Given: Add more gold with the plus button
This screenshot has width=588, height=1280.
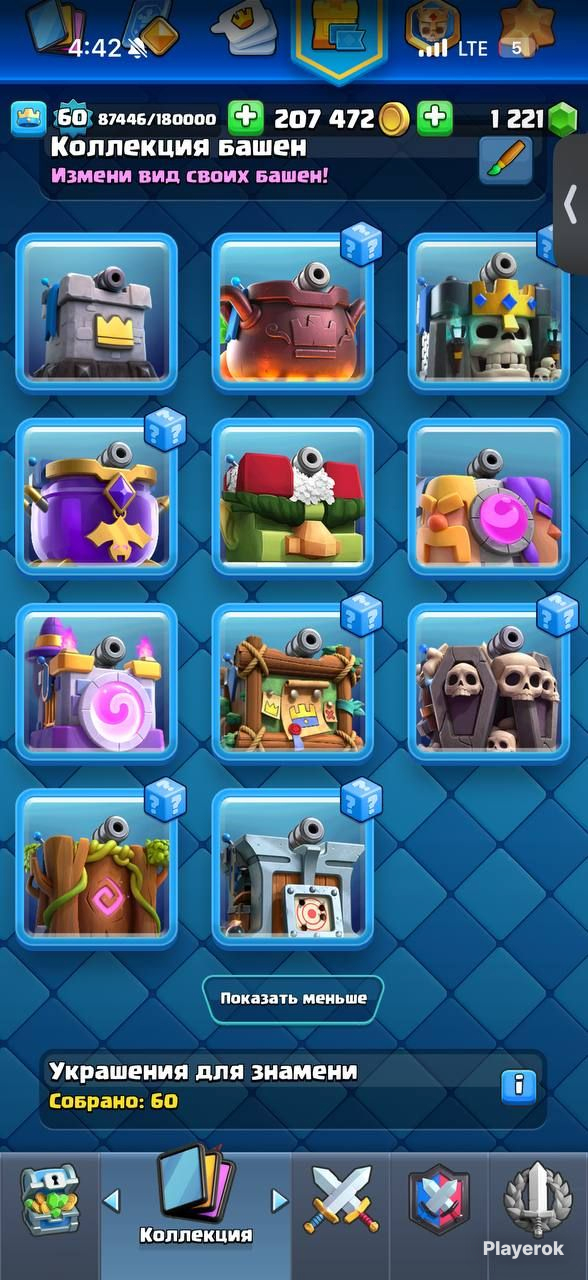Looking at the screenshot, I should point(245,119).
